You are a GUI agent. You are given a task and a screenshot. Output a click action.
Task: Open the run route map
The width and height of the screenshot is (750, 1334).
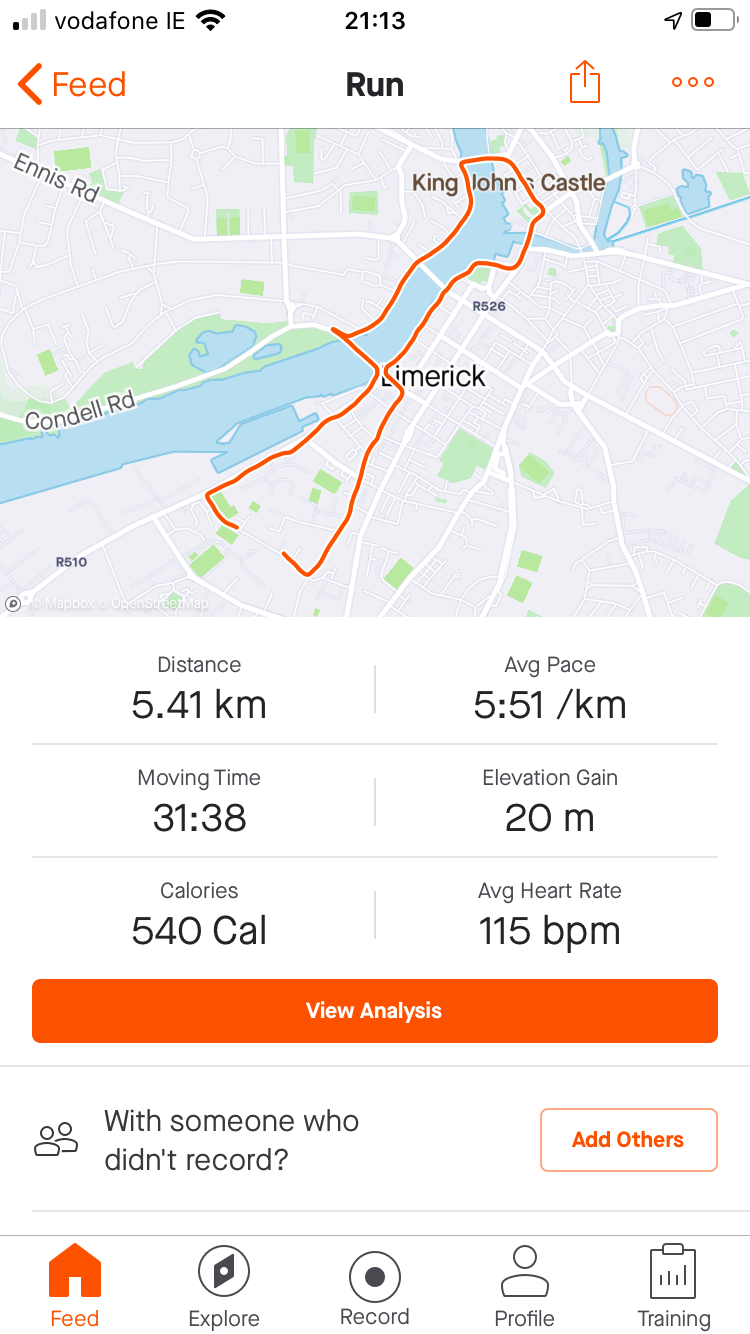(374, 372)
